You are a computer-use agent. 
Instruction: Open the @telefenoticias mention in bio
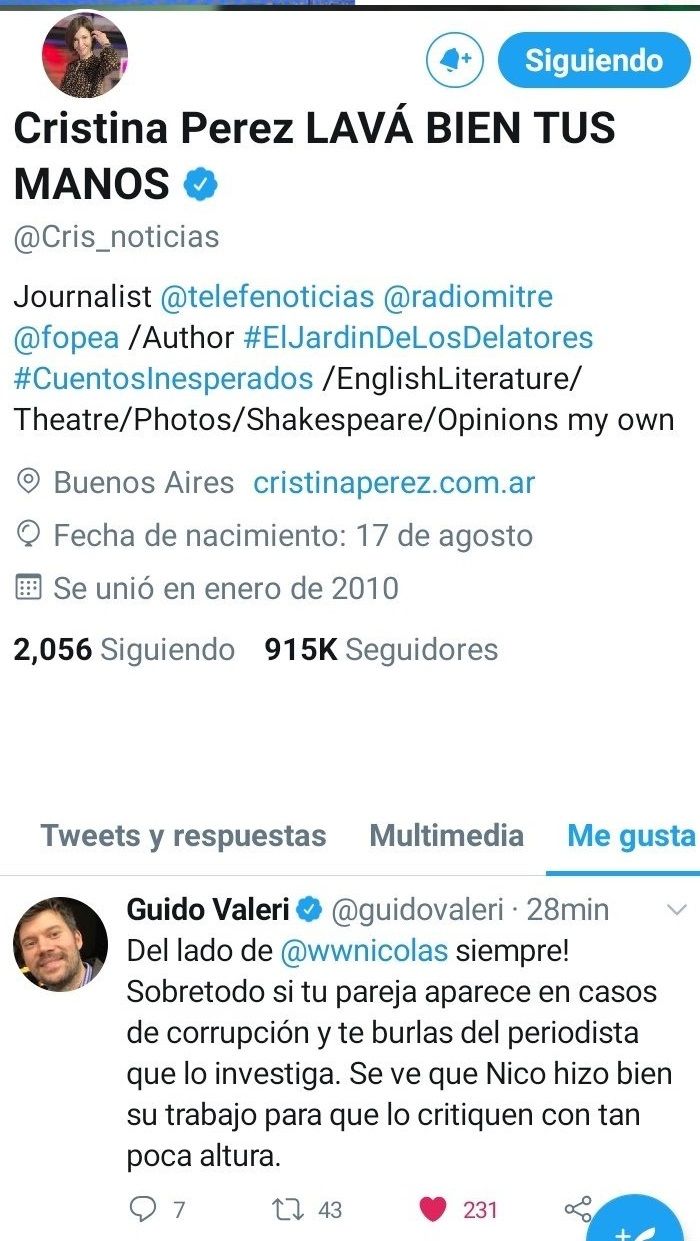click(267, 297)
